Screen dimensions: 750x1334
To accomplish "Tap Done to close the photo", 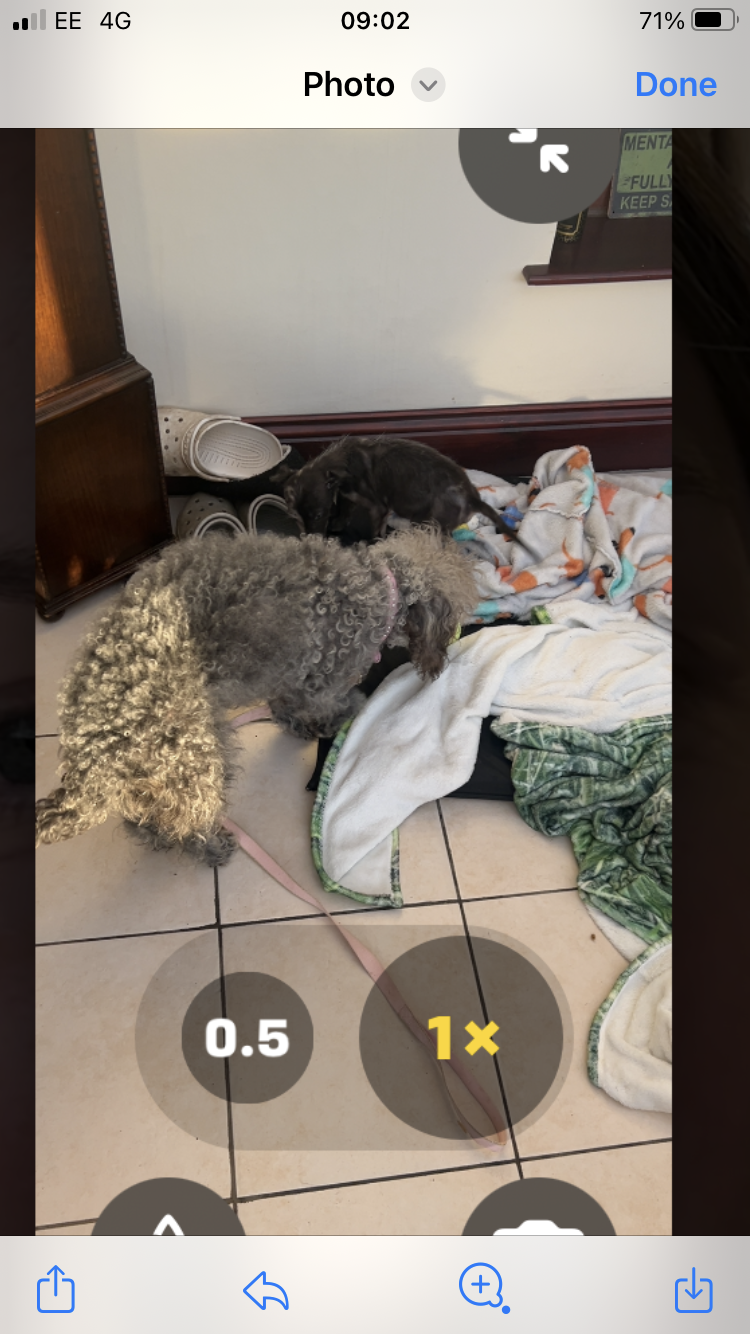I will click(x=675, y=85).
